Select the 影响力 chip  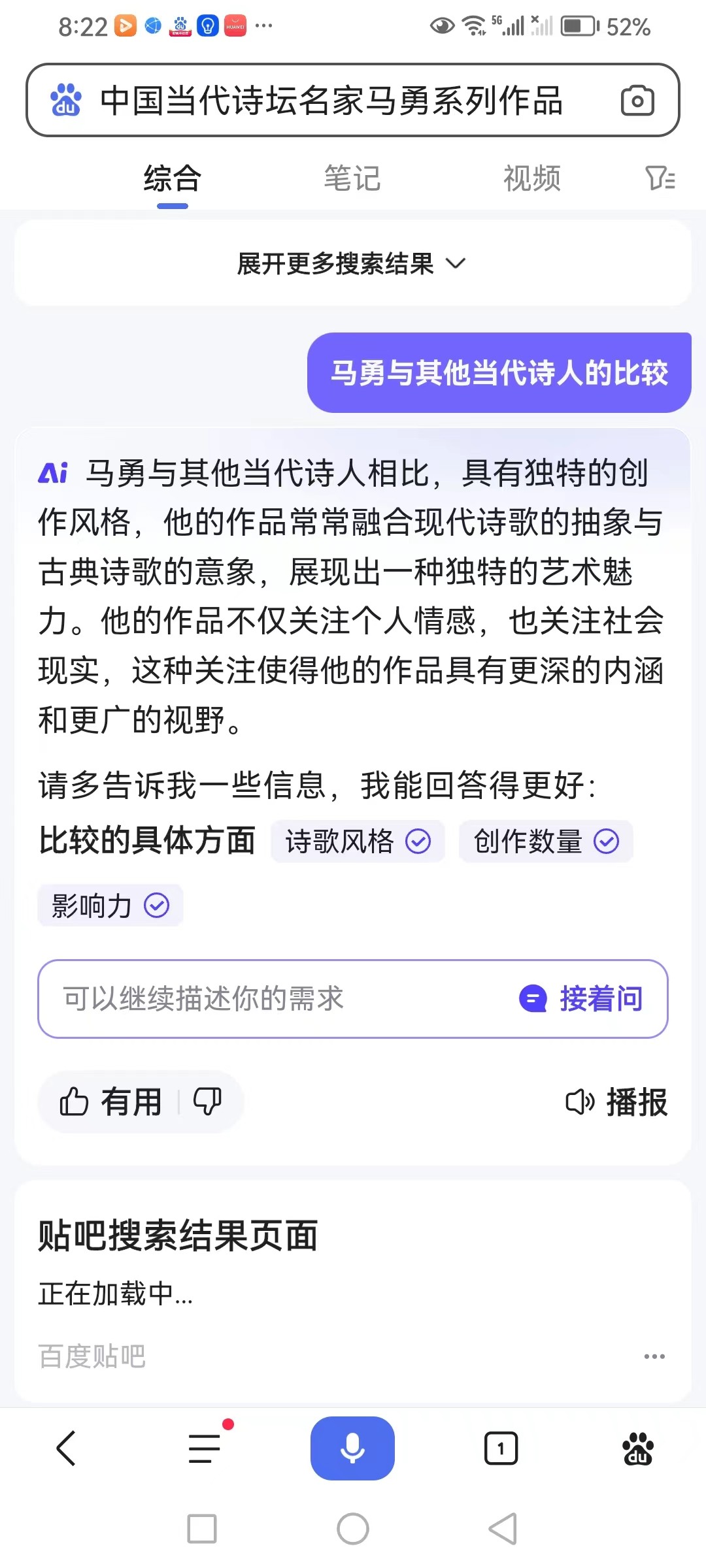pos(110,906)
